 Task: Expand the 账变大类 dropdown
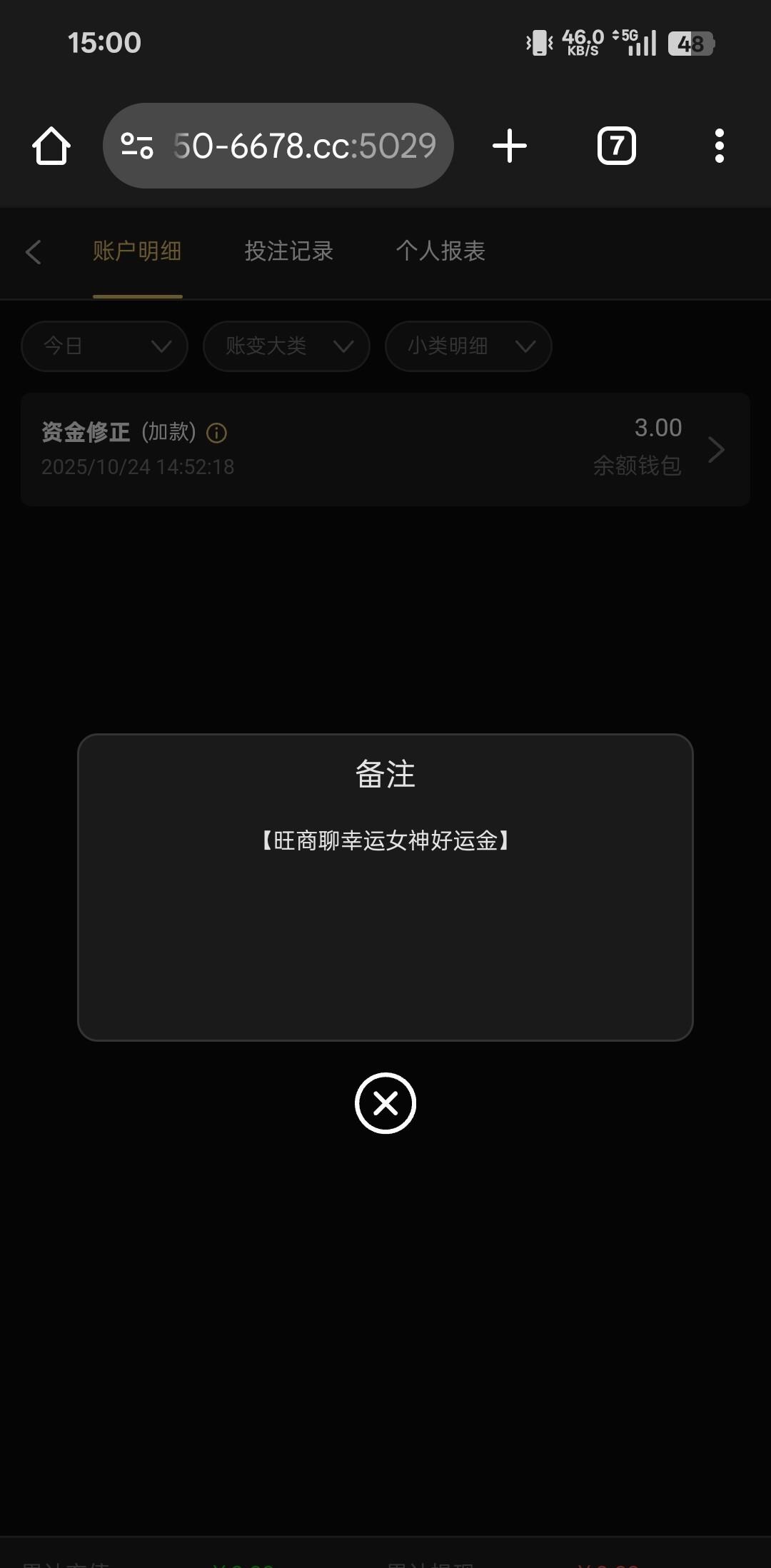286,346
